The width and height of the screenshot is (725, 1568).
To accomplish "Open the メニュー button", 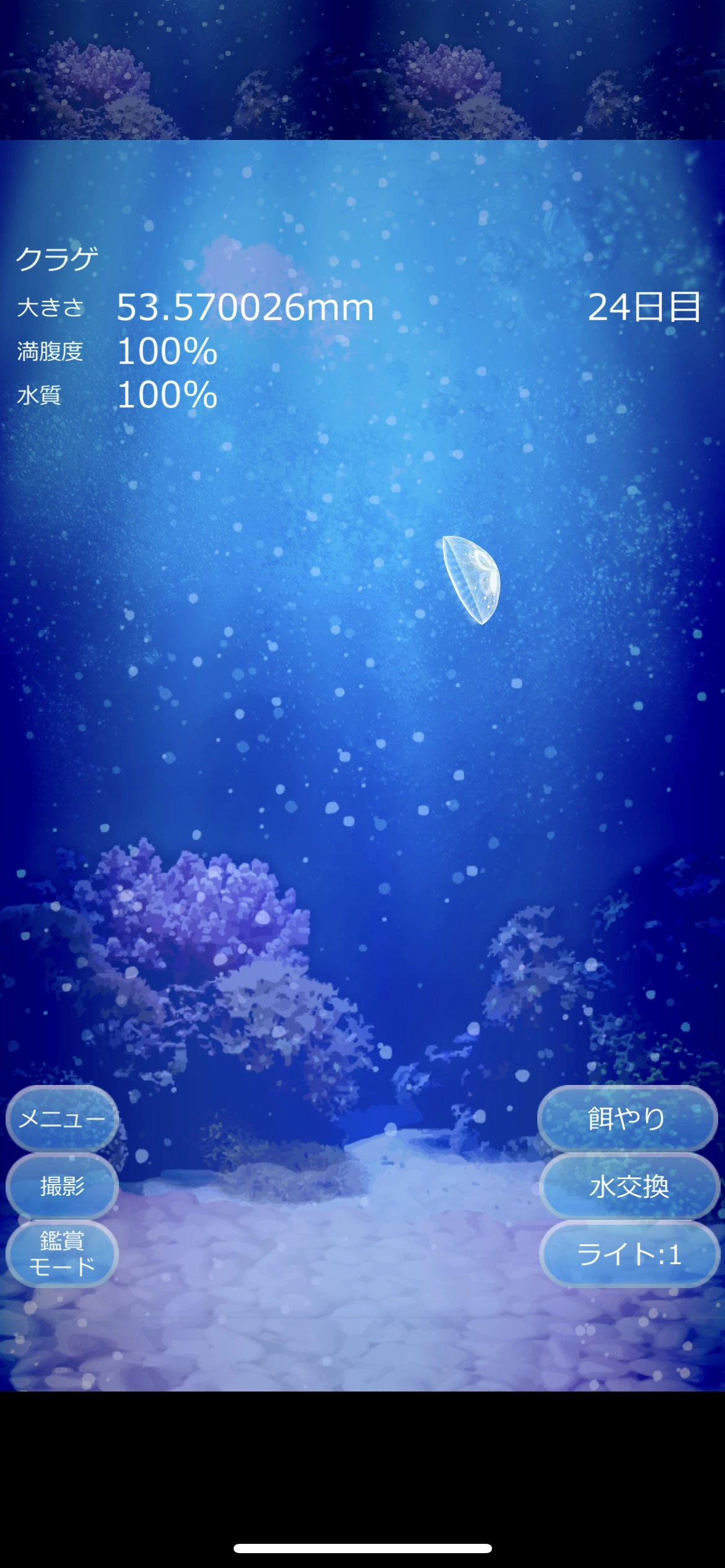I will click(x=62, y=1118).
